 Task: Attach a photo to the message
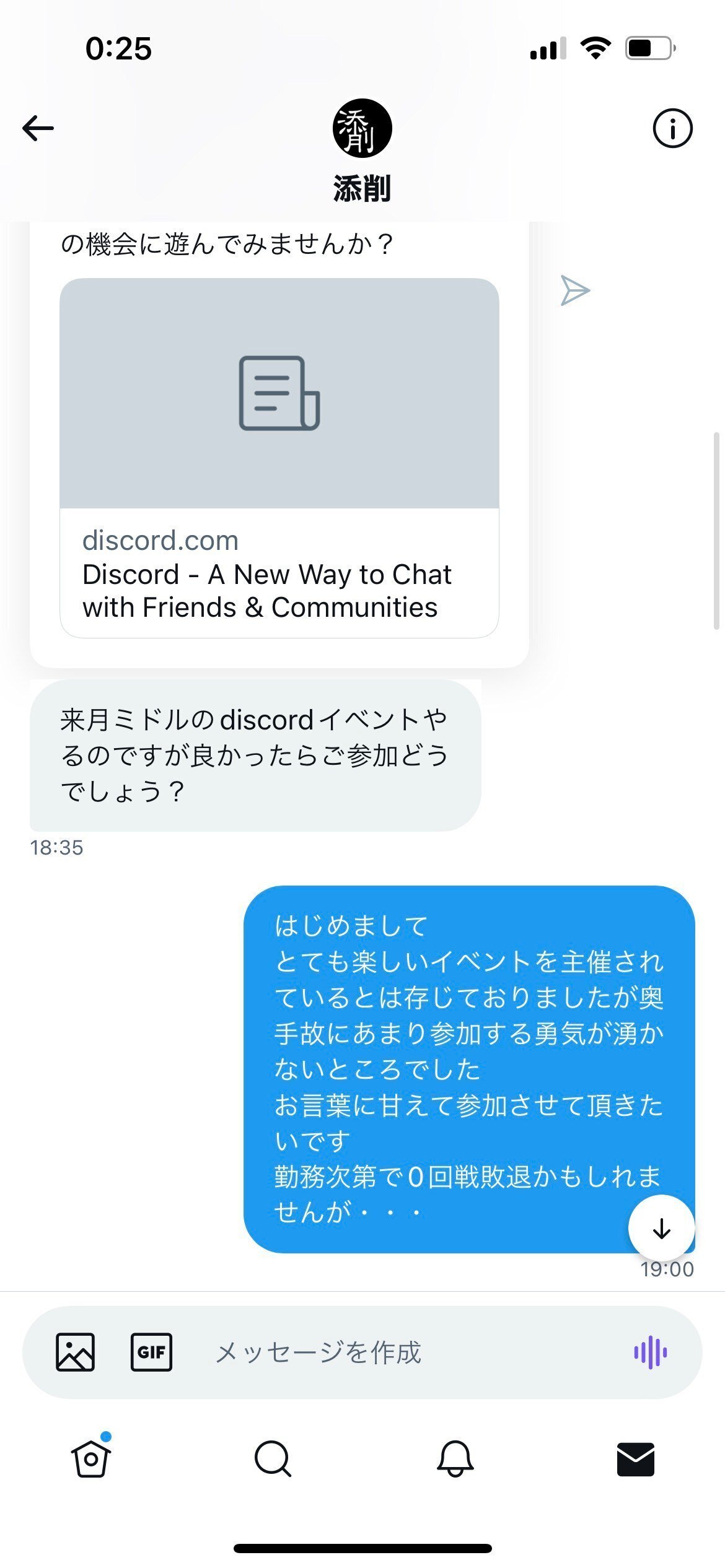tap(76, 1352)
